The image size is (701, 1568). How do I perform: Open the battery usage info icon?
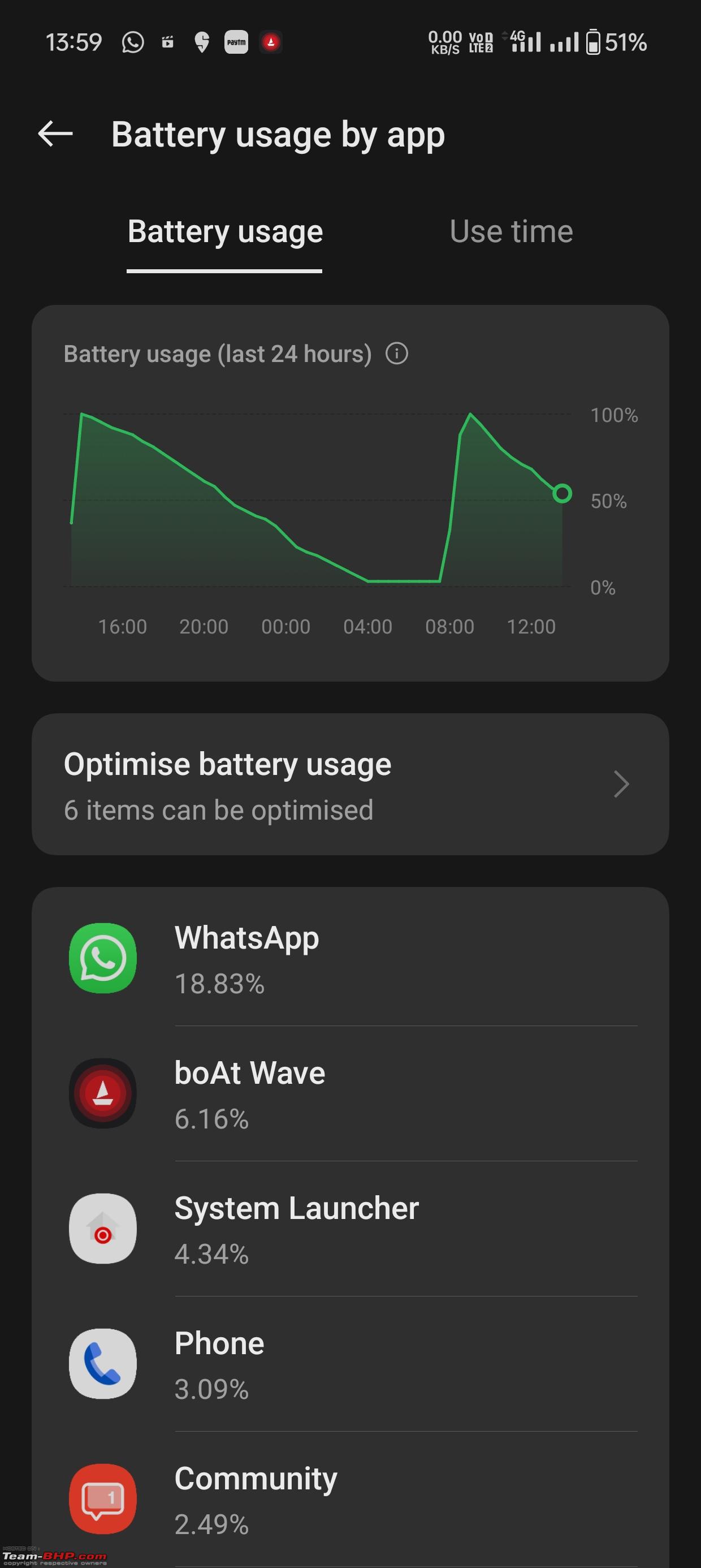397,354
